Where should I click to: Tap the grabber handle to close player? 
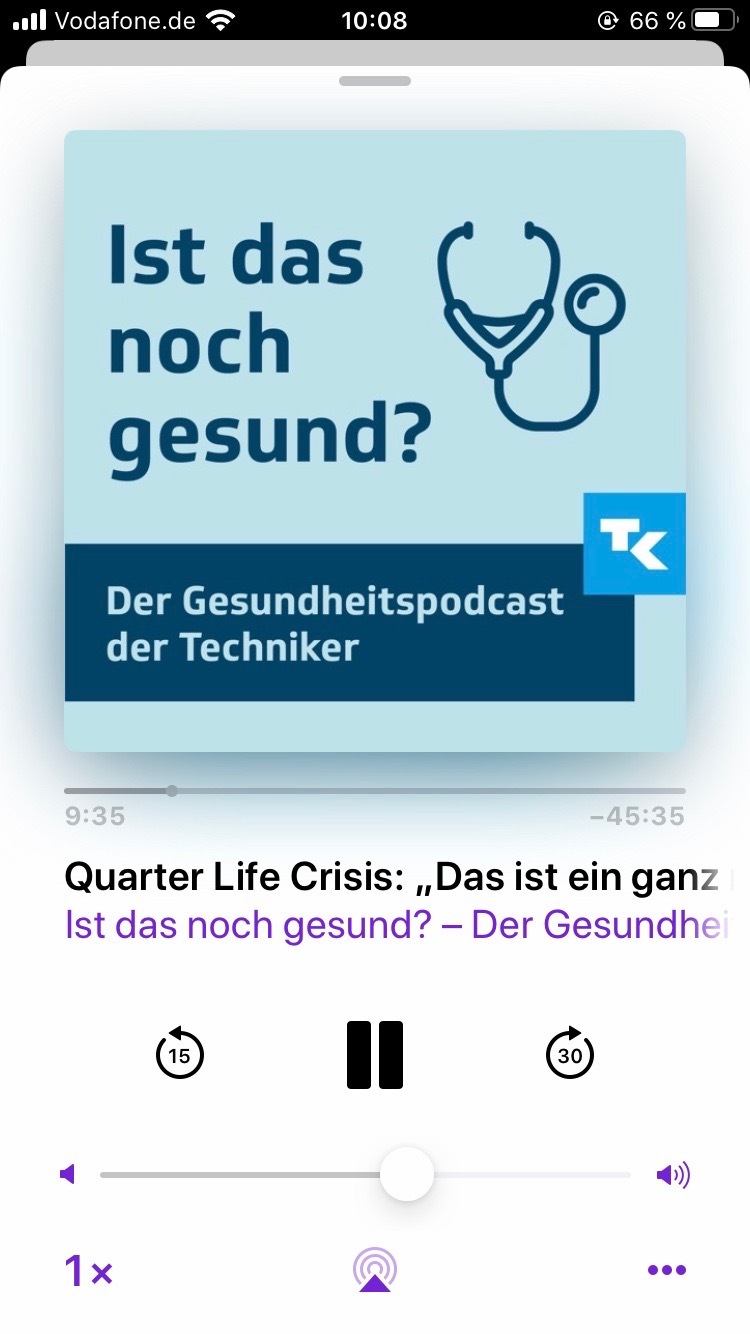(375, 81)
